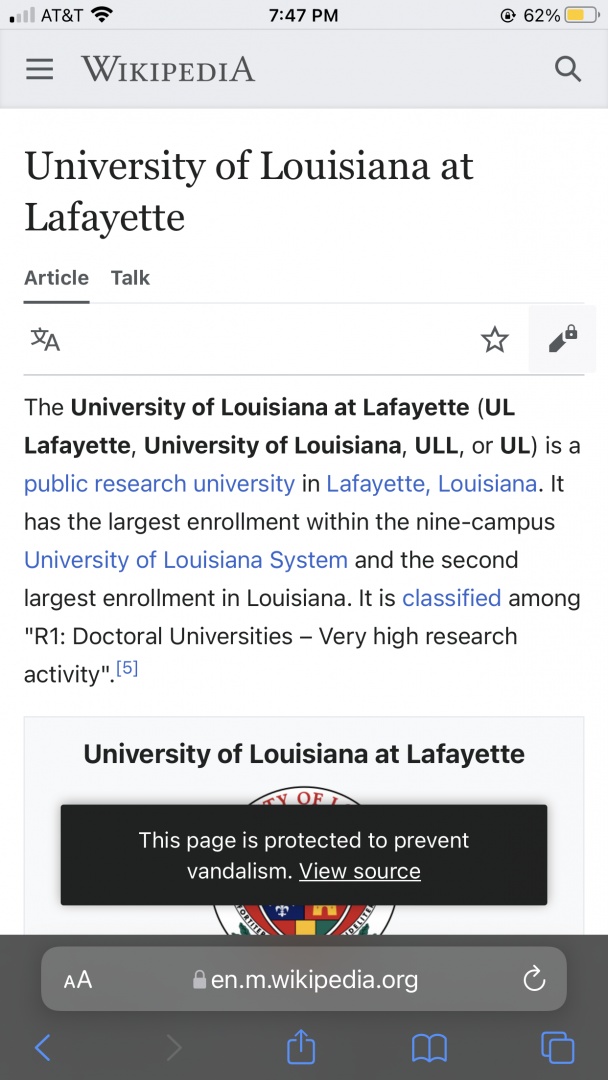Open the language selection icon
The height and width of the screenshot is (1080, 608).
[x=45, y=340]
